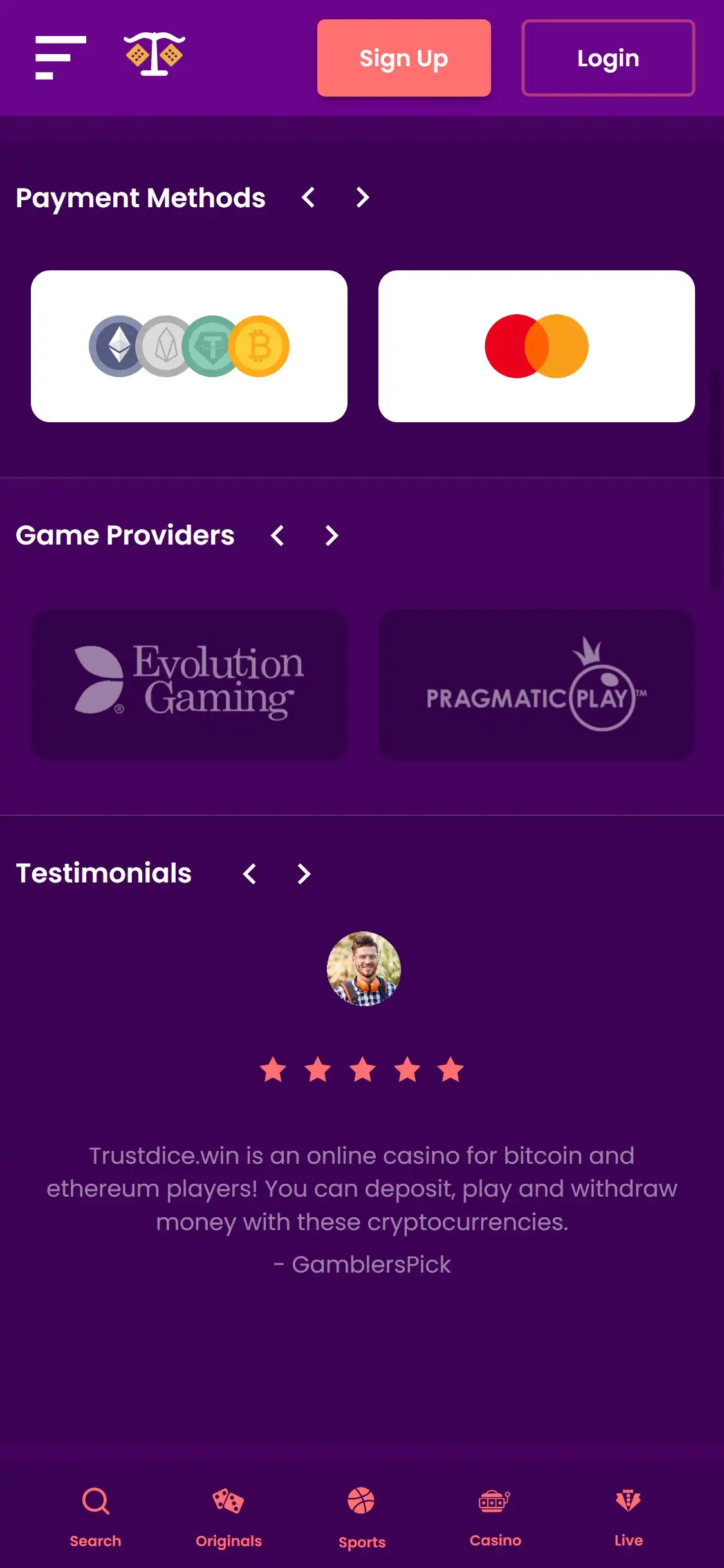Open the Pragmatic Play provider card

(x=536, y=684)
